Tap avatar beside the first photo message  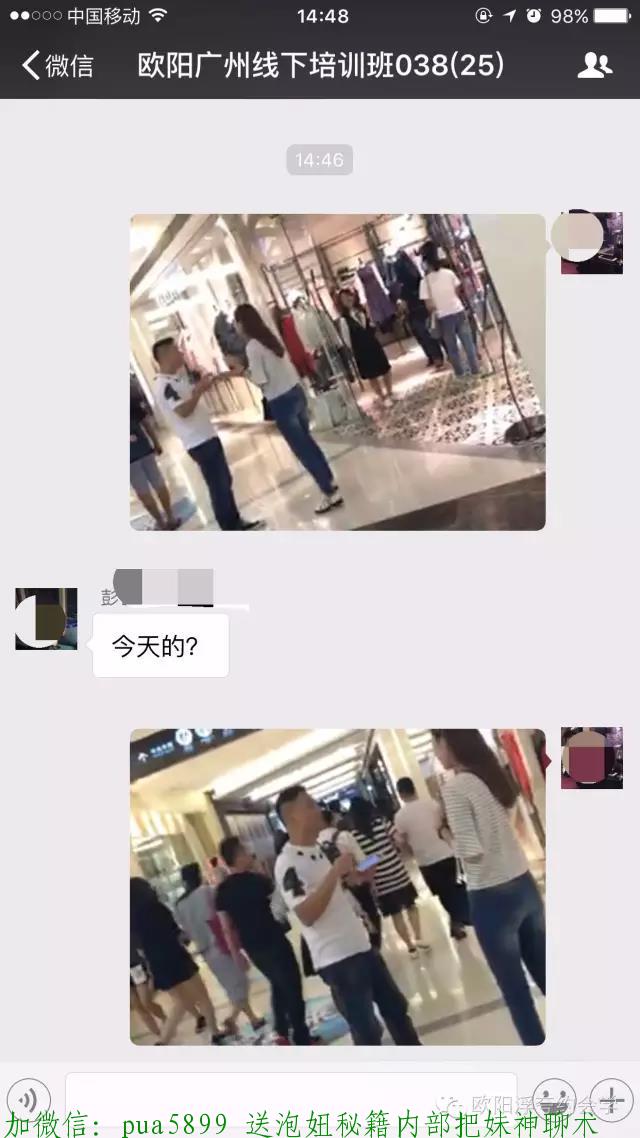(591, 242)
